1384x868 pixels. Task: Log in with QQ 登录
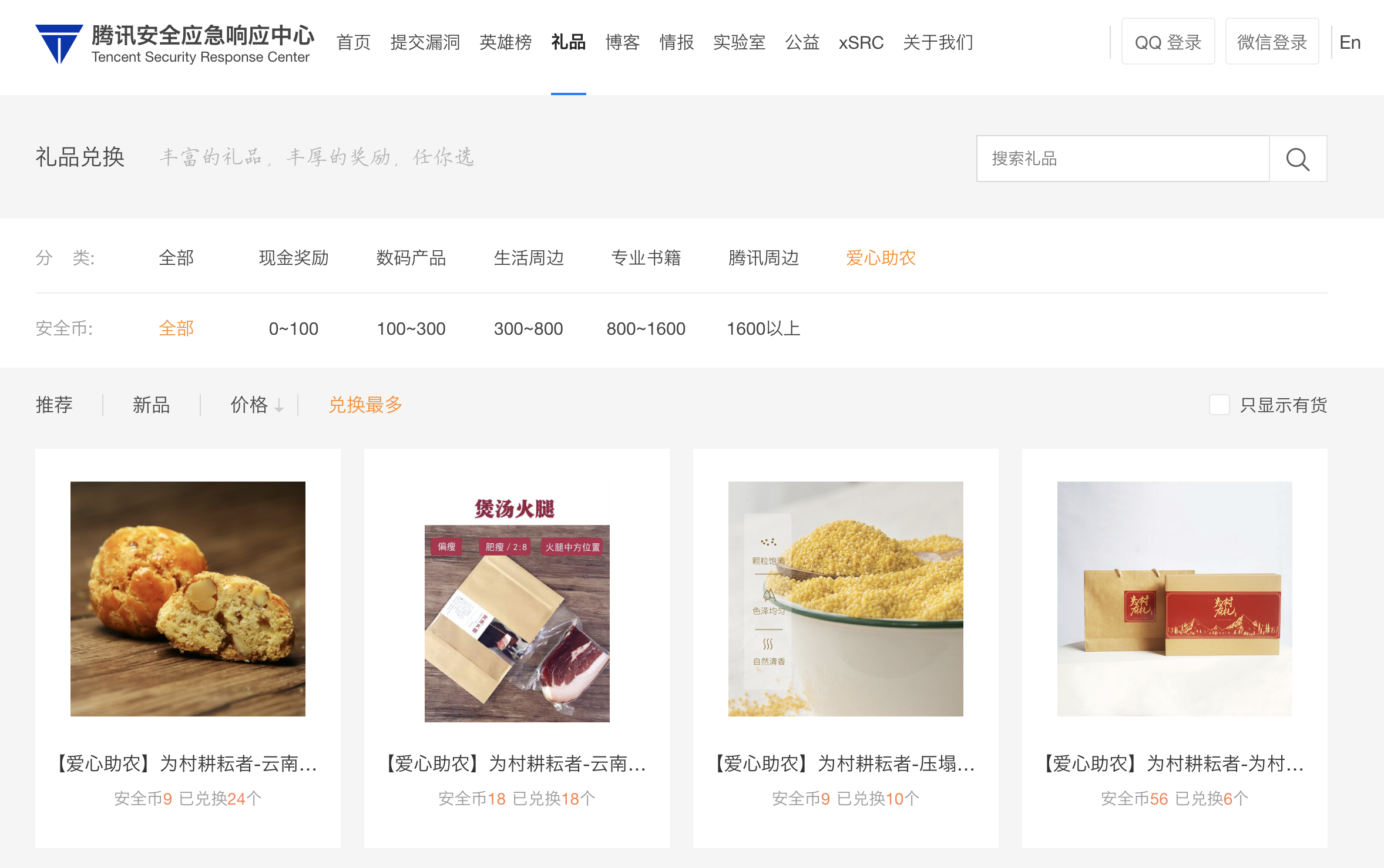1167,42
